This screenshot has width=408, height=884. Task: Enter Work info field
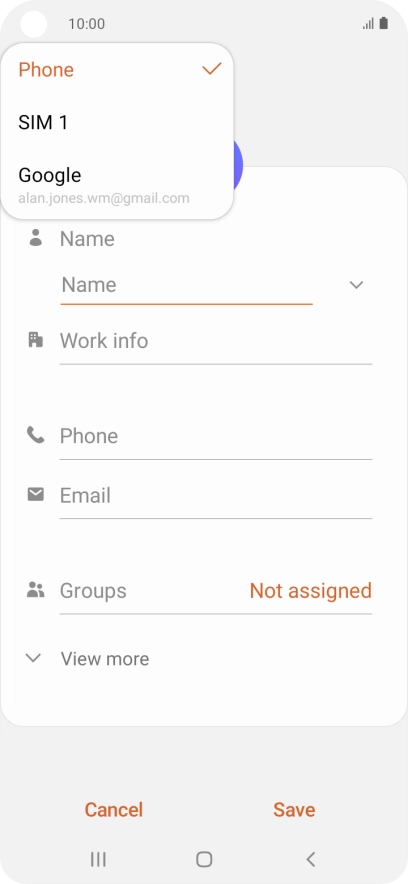[215, 341]
